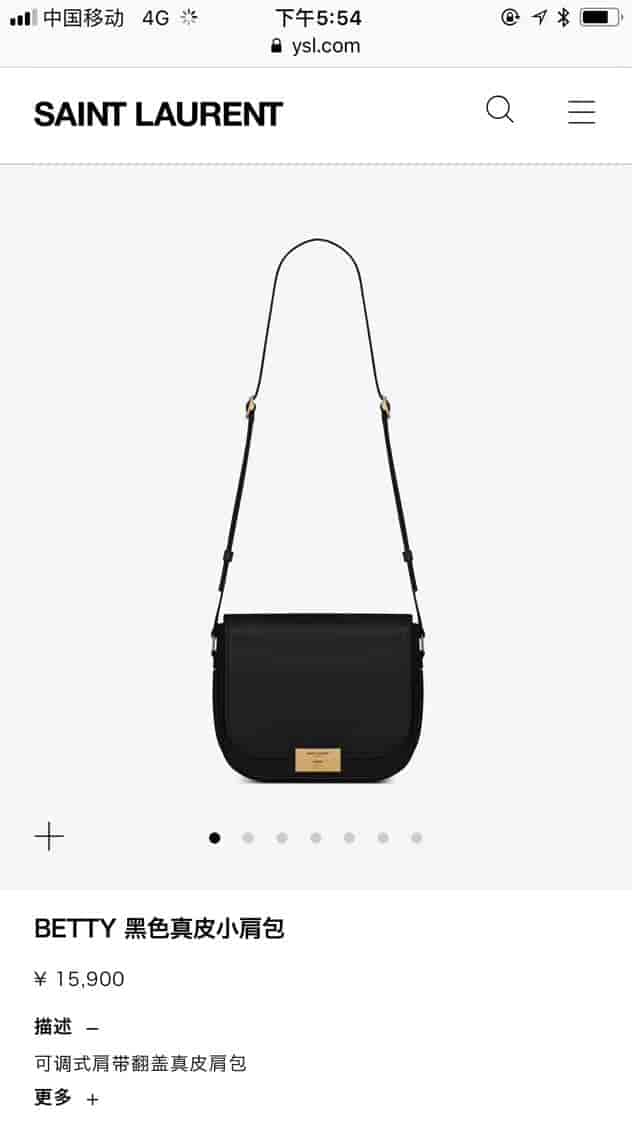Screen dimensions: 632x1124
Task: Jump to the fourth image dot
Action: tap(316, 838)
